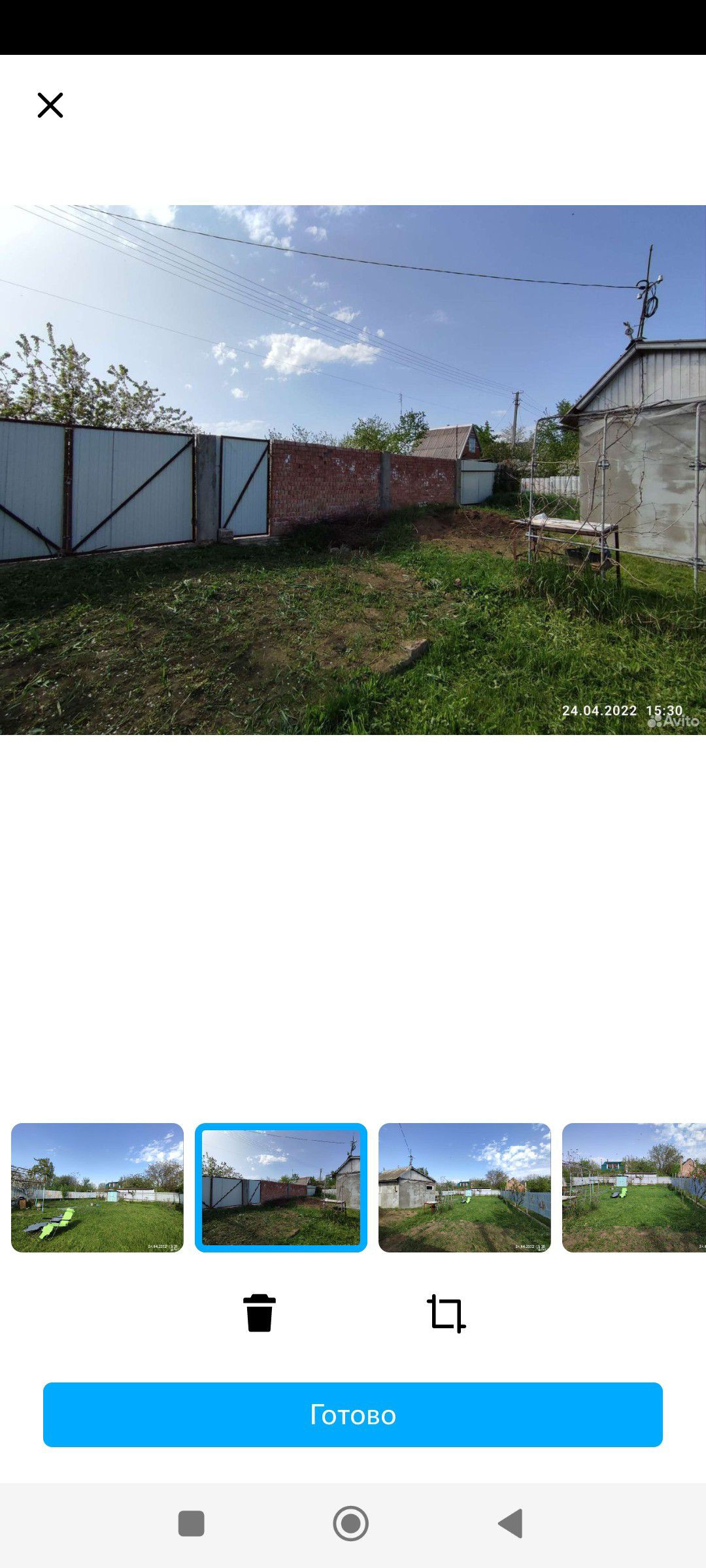This screenshot has height=1568, width=706.
Task: Delete the selected photo with trash icon
Action: 260,1313
